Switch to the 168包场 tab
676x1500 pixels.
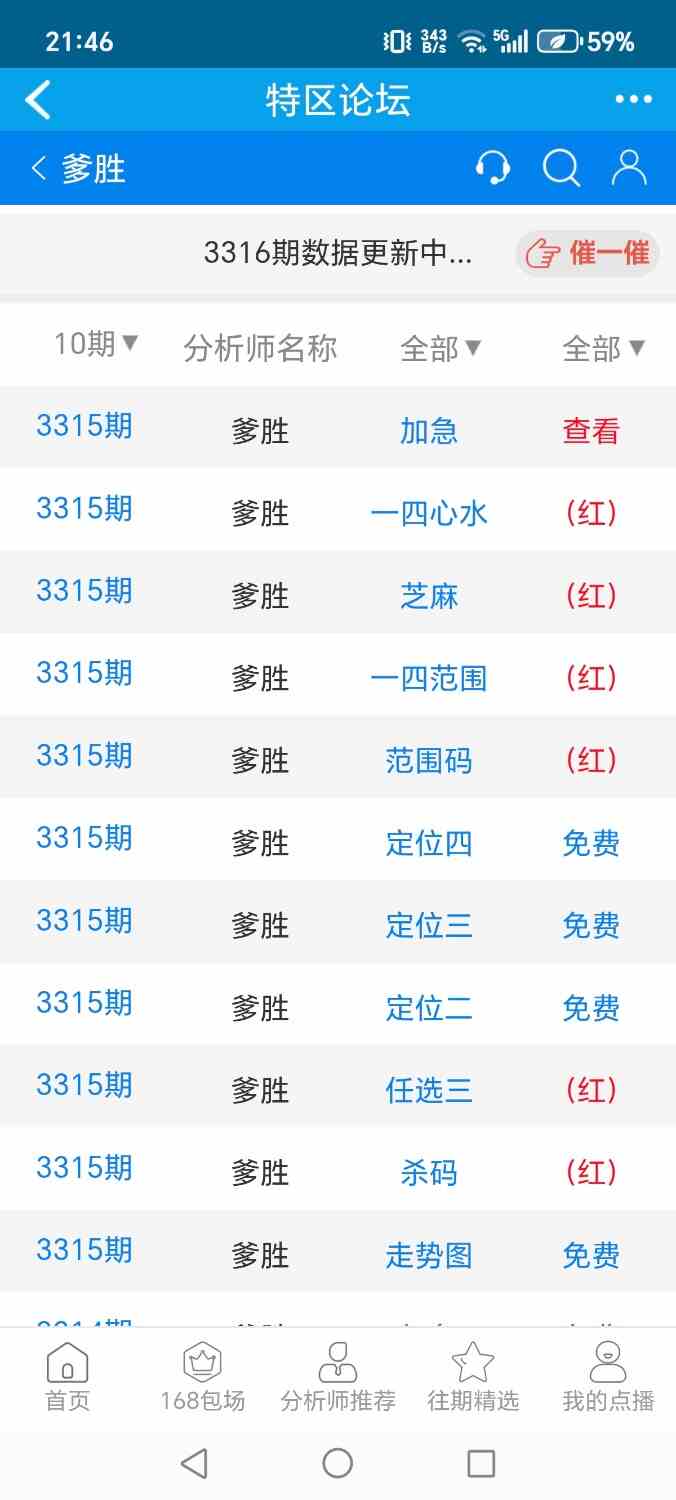pyautogui.click(x=202, y=1377)
